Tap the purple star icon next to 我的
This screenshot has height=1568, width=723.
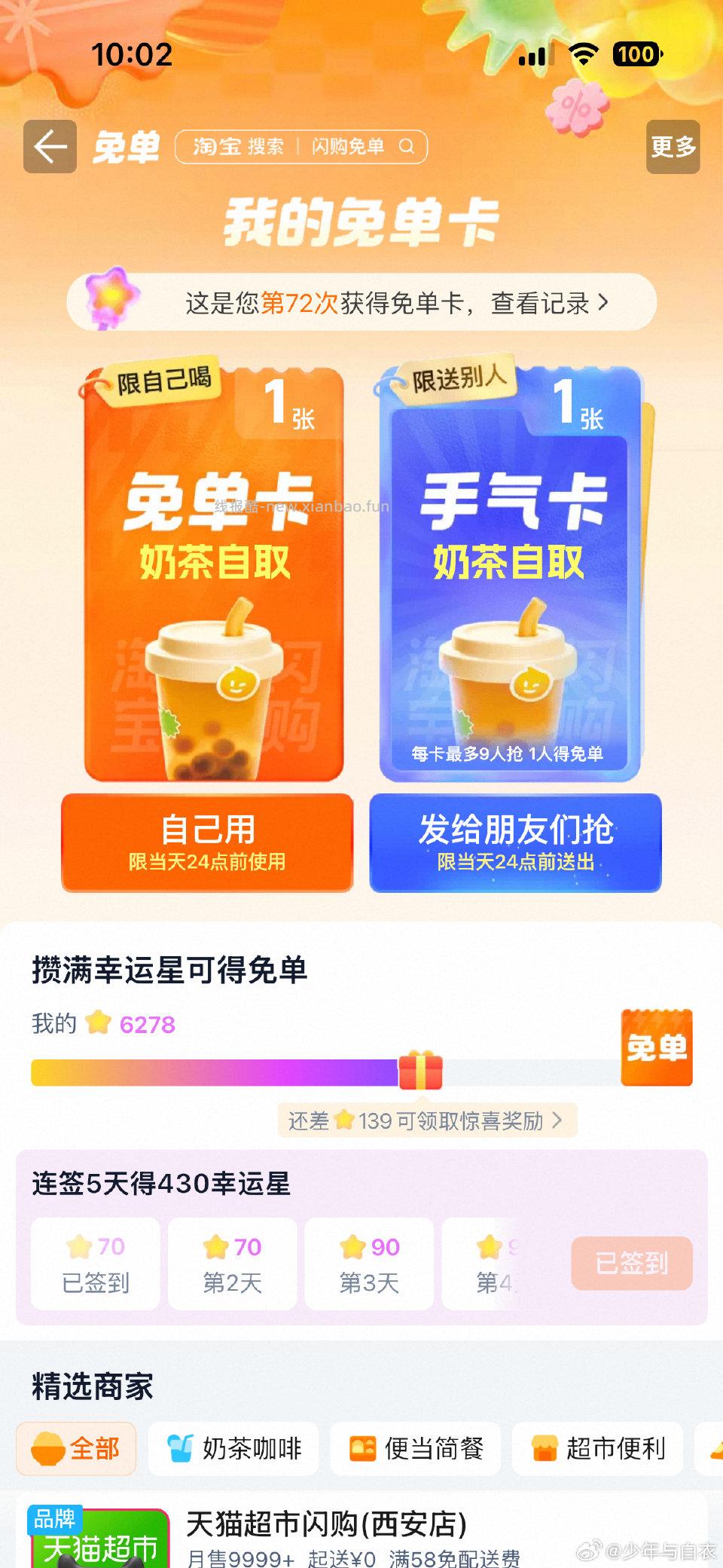[x=98, y=1025]
